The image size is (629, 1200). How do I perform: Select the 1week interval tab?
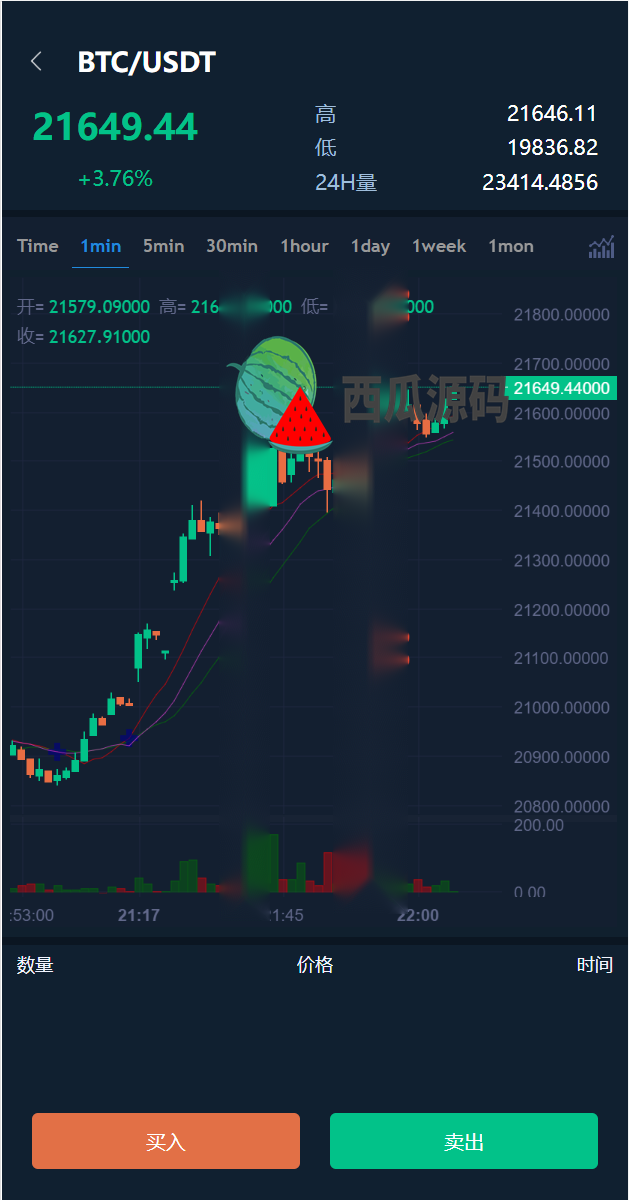click(x=439, y=246)
